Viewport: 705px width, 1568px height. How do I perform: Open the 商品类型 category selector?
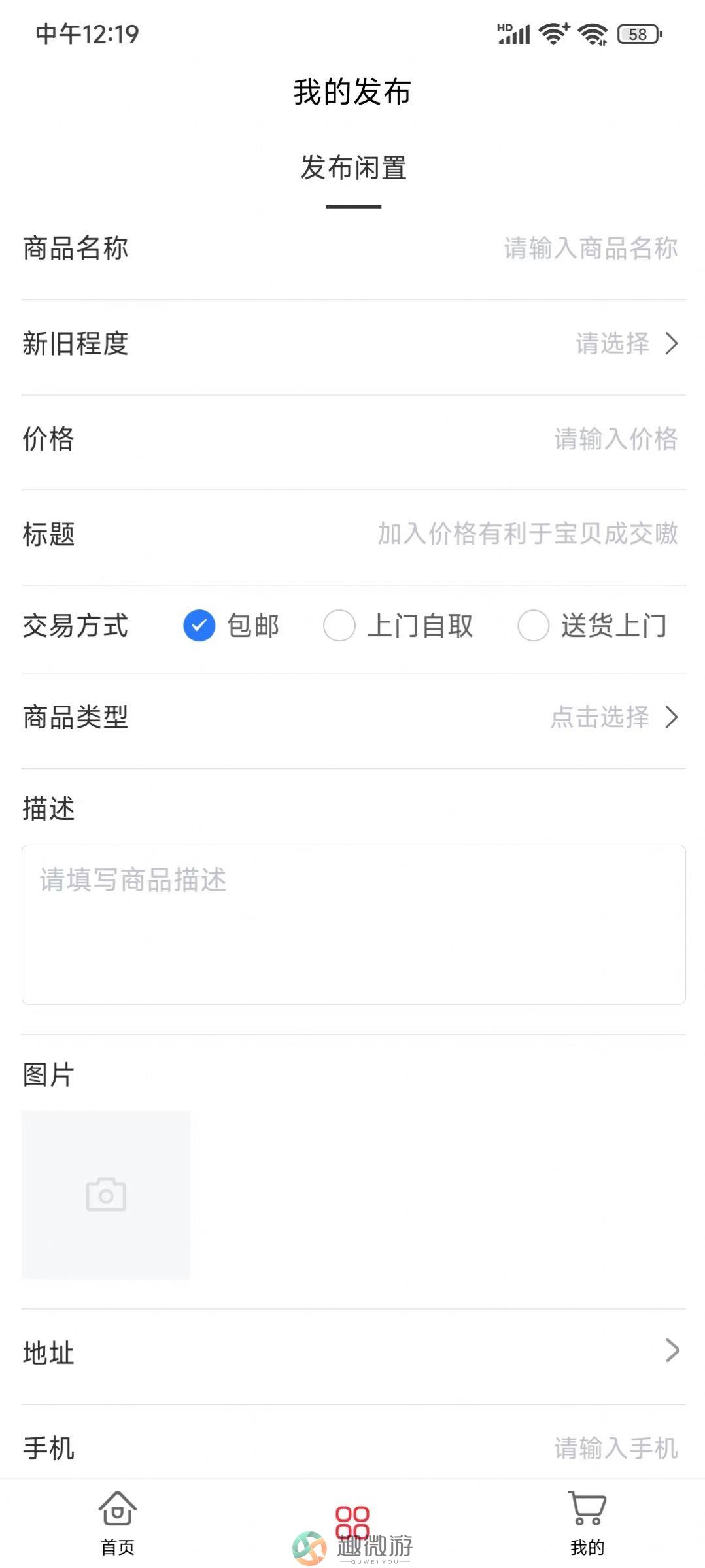pos(353,717)
